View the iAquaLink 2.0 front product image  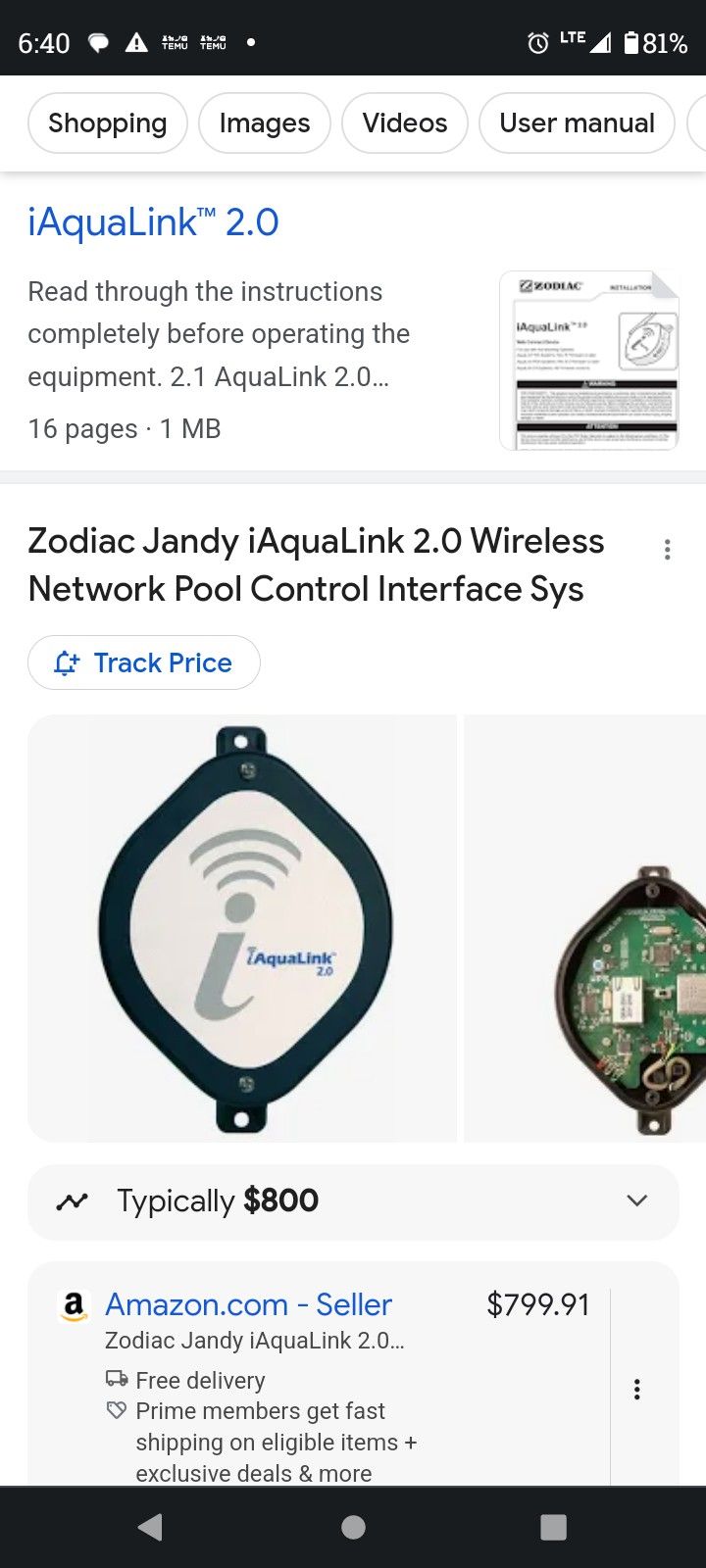tap(242, 928)
